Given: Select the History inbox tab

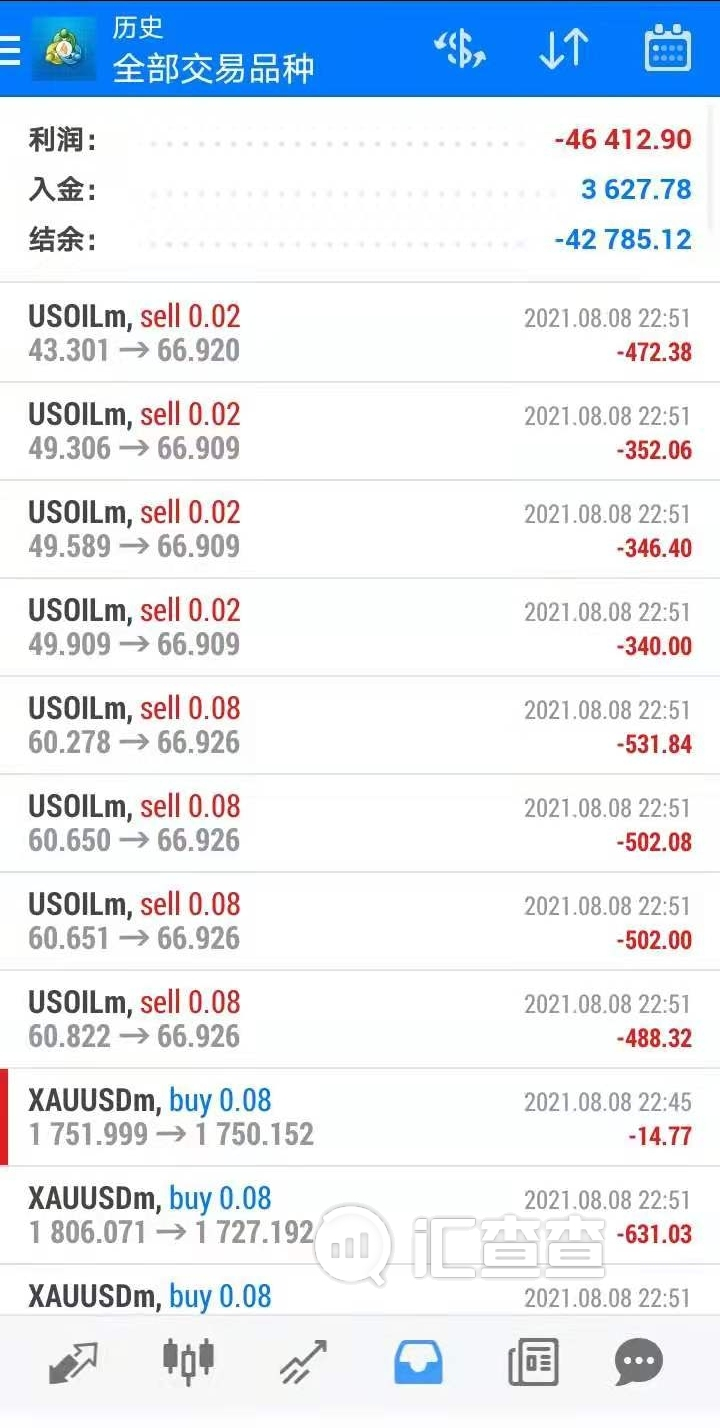Looking at the screenshot, I should tap(418, 1362).
